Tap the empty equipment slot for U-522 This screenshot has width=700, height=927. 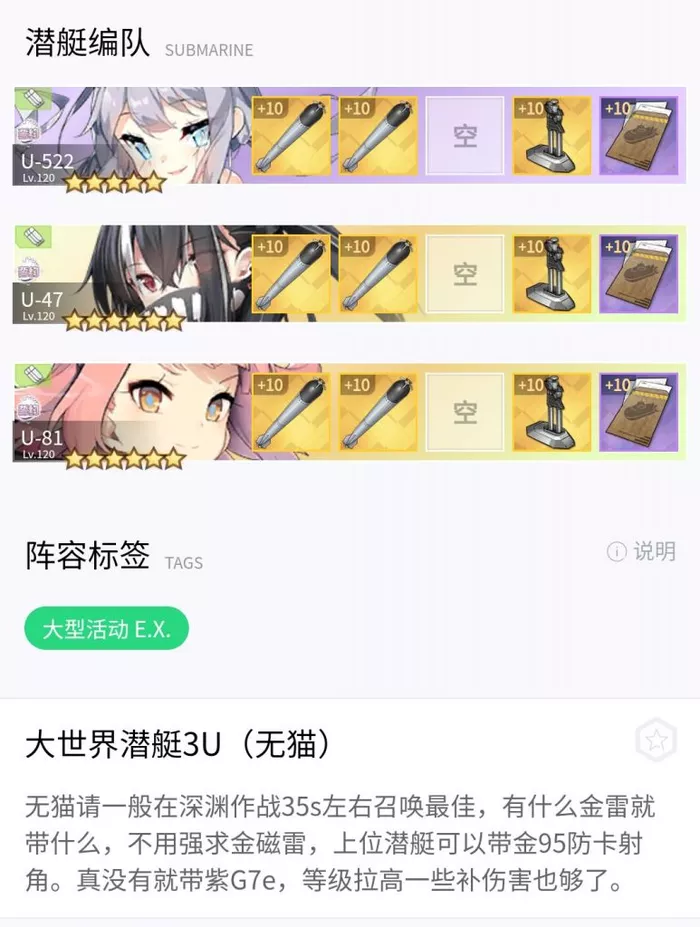[x=465, y=136]
